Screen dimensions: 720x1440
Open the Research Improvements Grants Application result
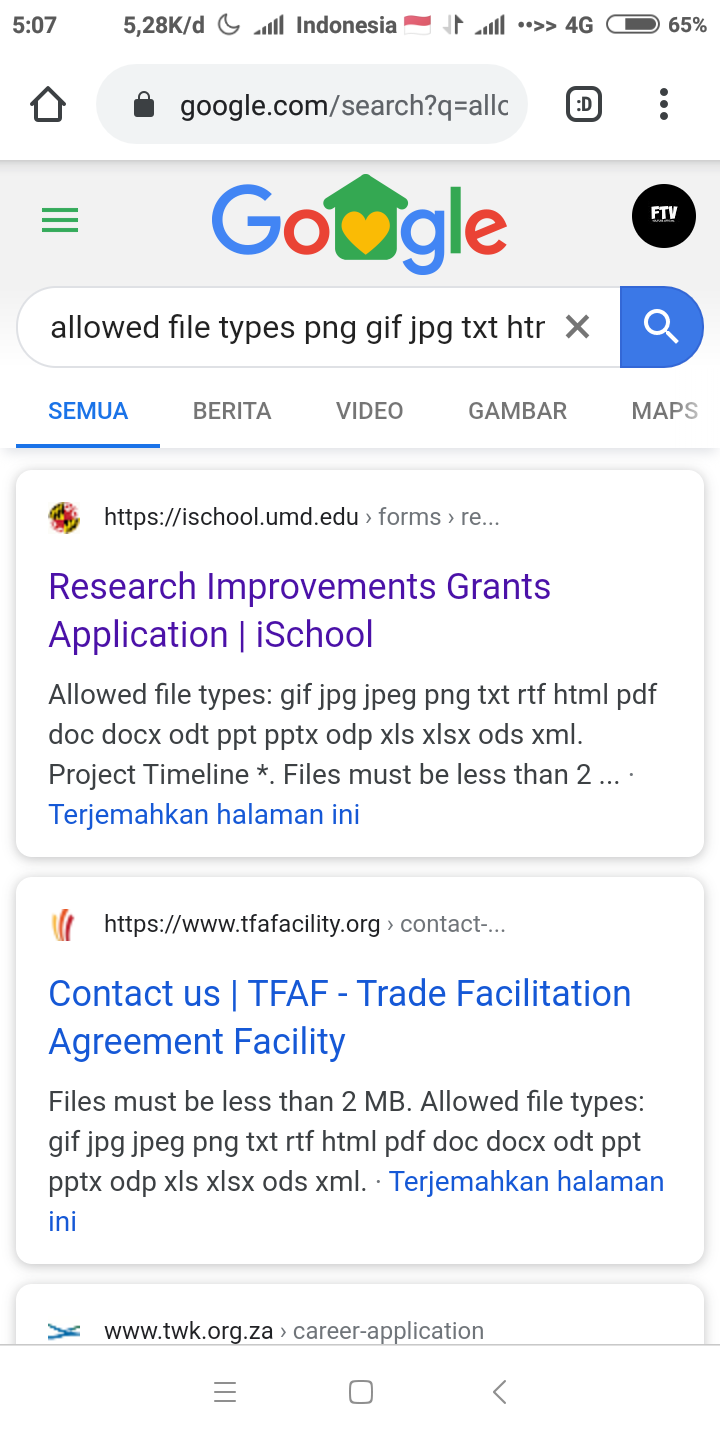pos(300,610)
